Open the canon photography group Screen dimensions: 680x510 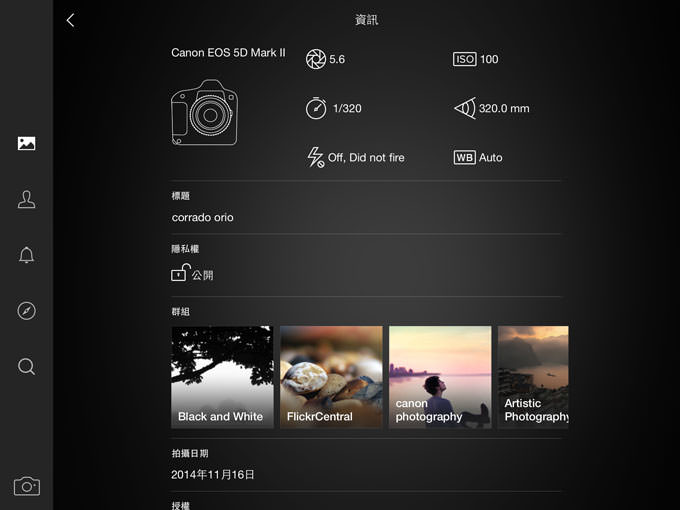coord(440,377)
